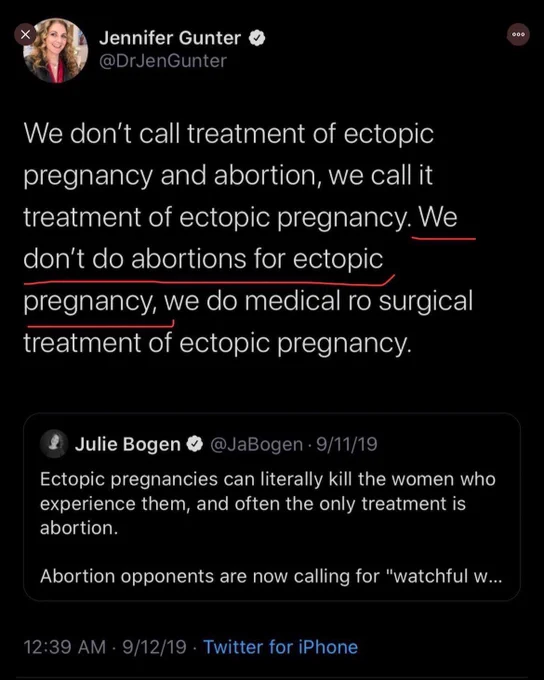Image resolution: width=544 pixels, height=680 pixels.
Task: Open Jennifer Gunter's profile name
Action: pos(170,38)
